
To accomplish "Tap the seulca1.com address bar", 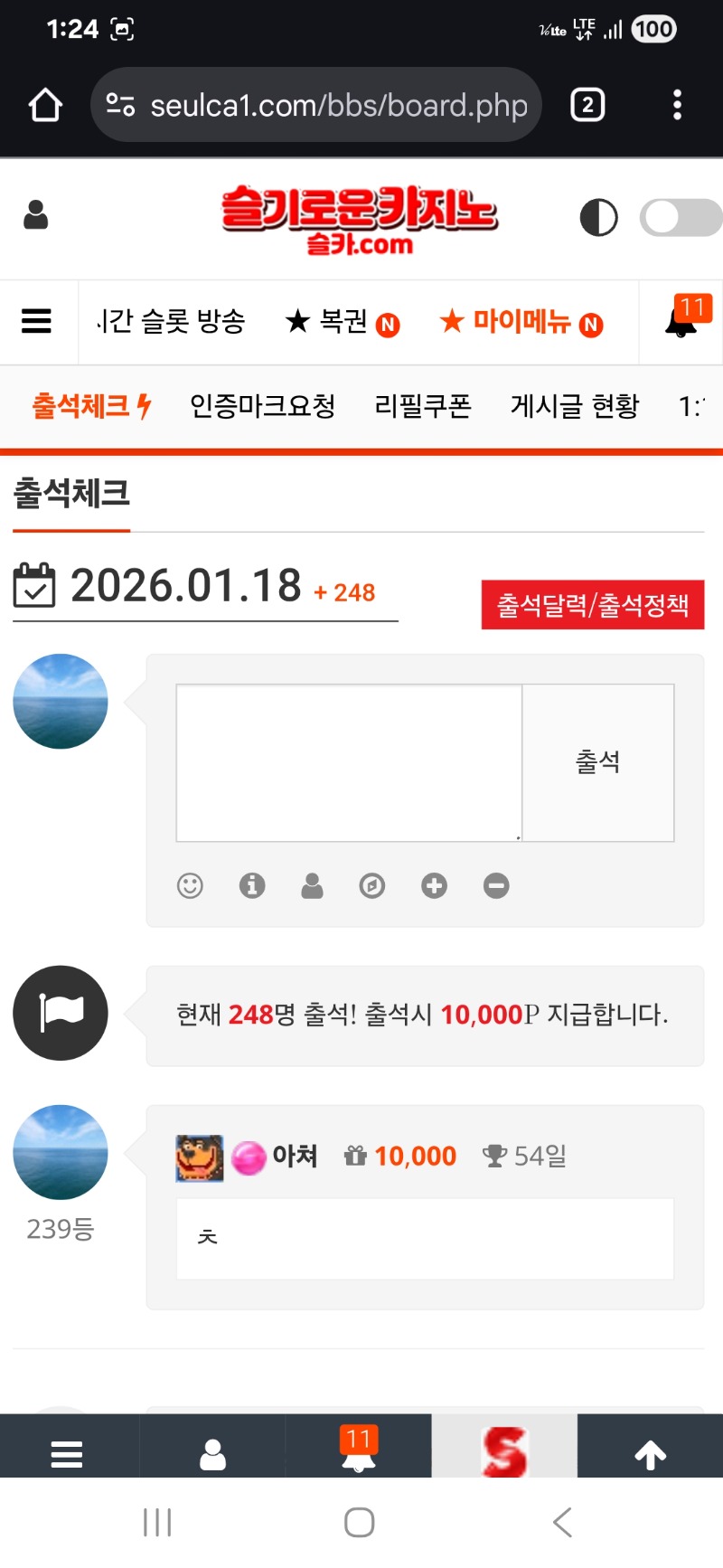I will (316, 105).
